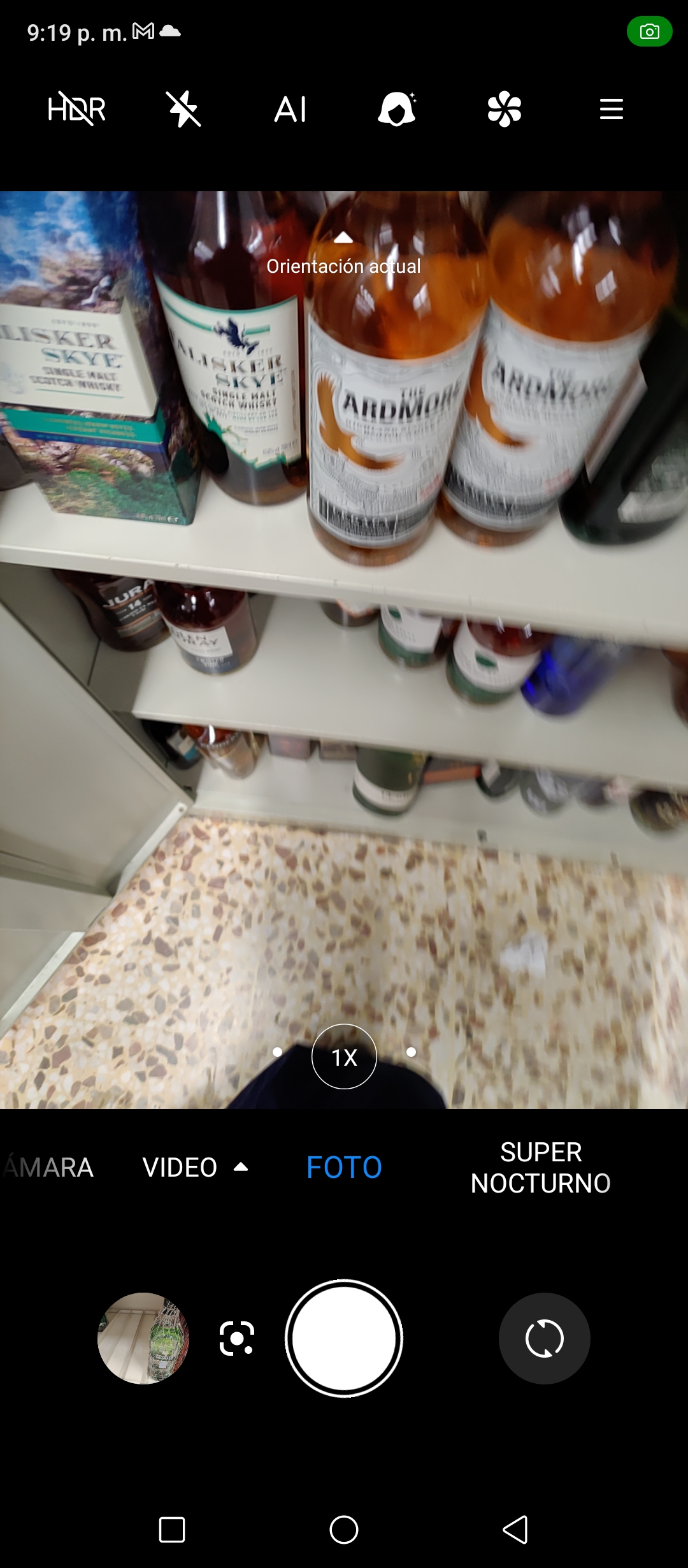Enable the AI scene mode
This screenshot has height=1568, width=688.
(x=290, y=109)
